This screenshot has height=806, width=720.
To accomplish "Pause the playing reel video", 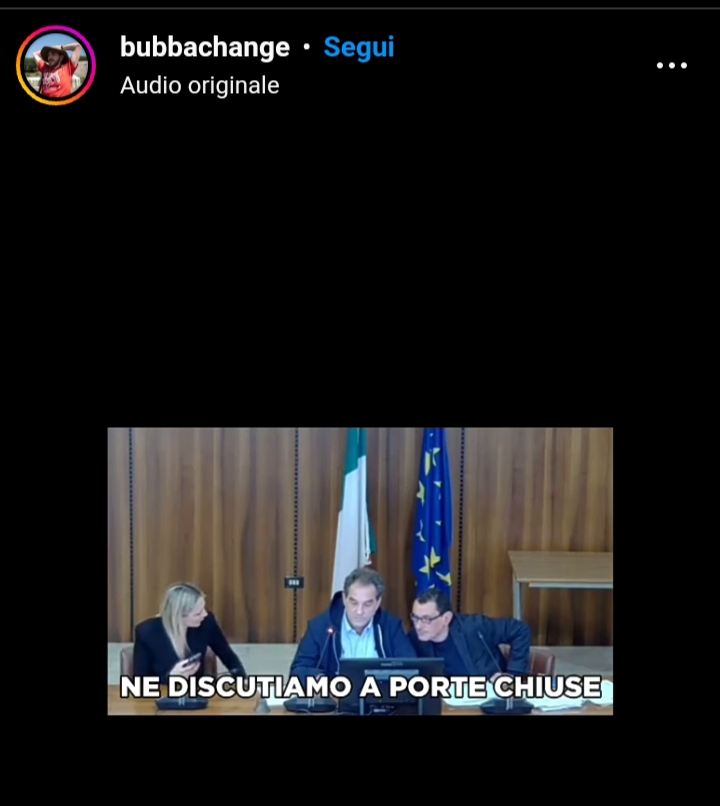I will pyautogui.click(x=360, y=570).
